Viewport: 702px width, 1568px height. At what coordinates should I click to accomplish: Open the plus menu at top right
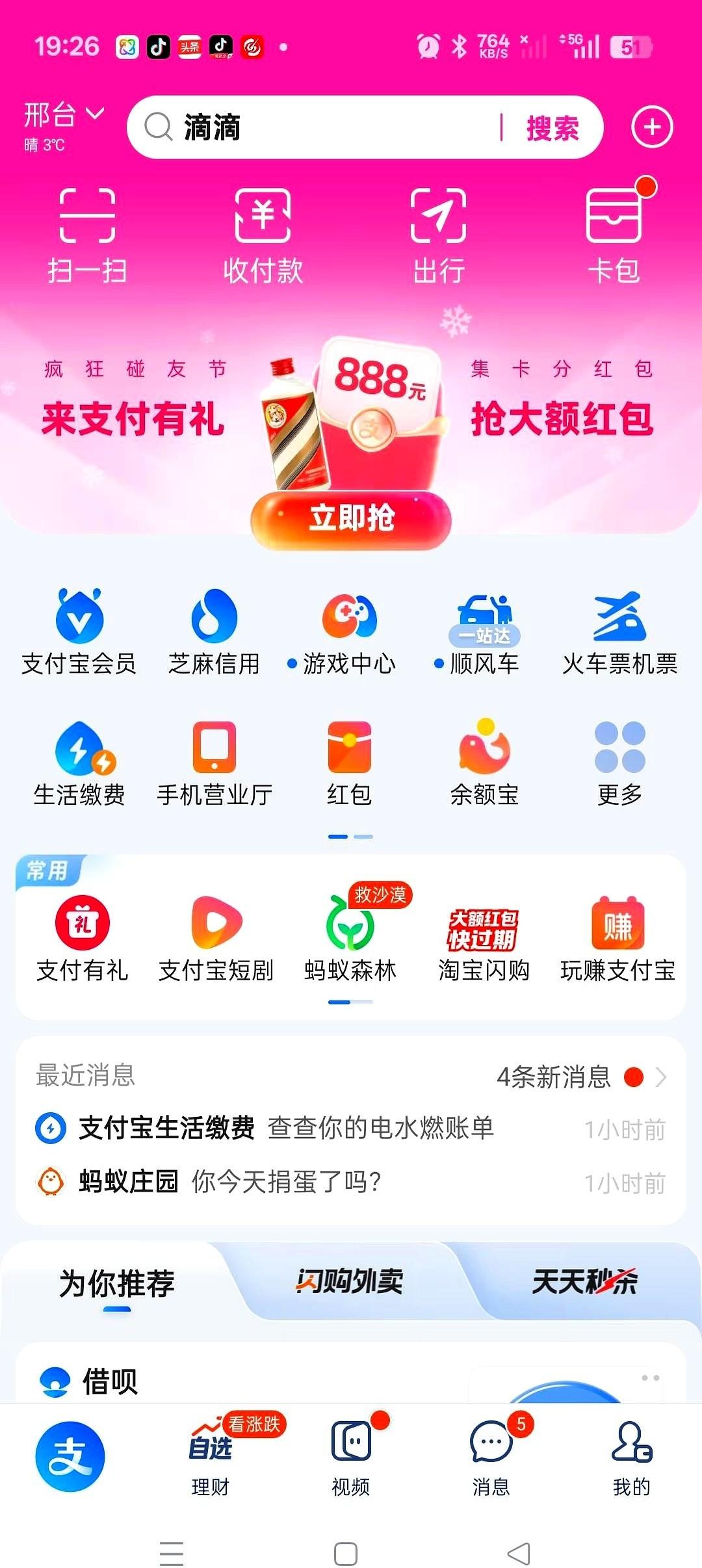652,127
